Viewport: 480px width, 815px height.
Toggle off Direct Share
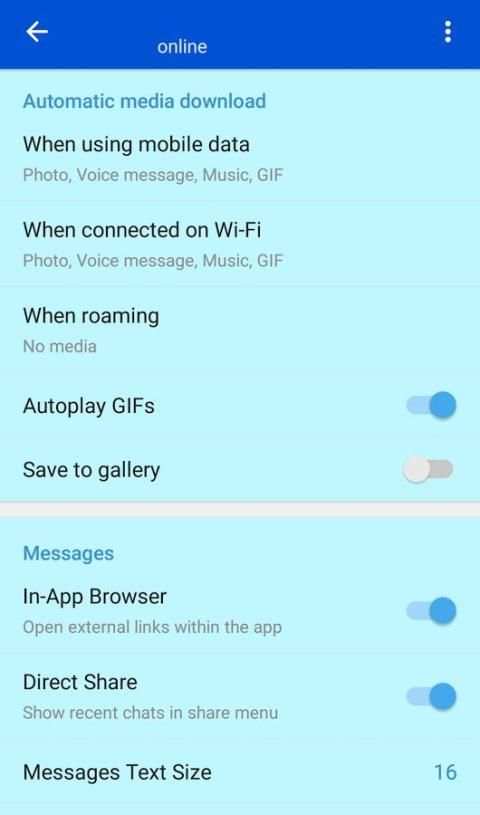point(431,696)
